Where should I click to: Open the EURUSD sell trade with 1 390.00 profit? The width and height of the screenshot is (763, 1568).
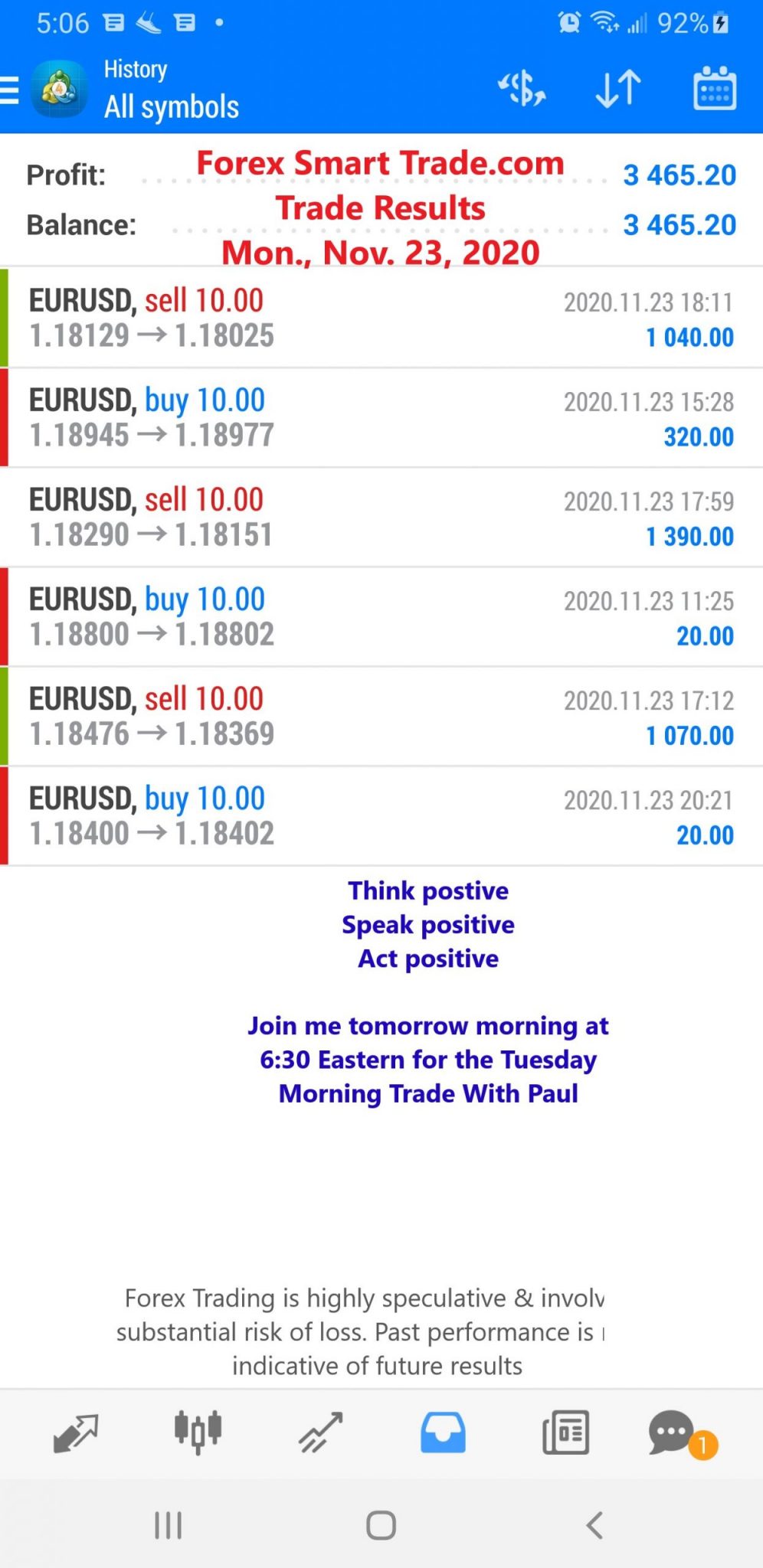click(x=381, y=518)
